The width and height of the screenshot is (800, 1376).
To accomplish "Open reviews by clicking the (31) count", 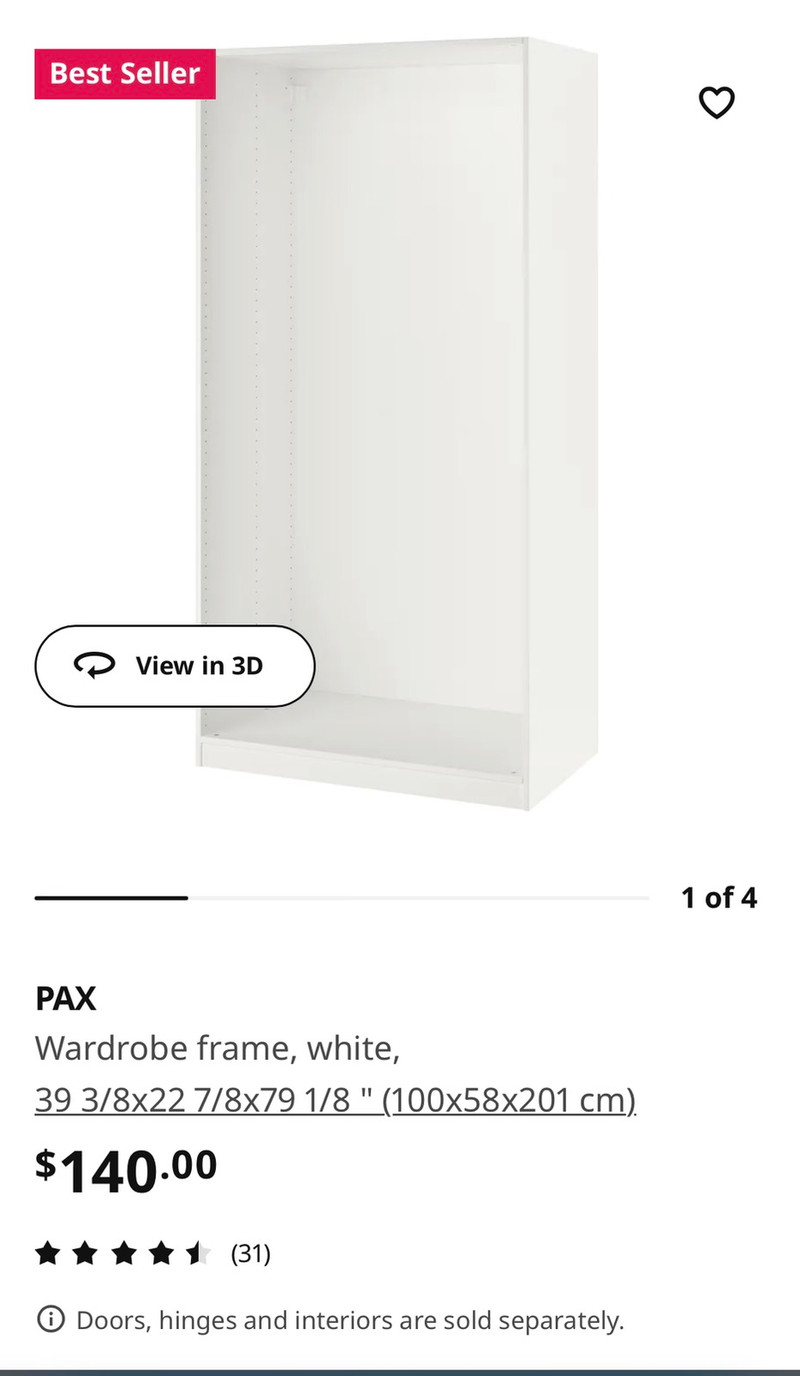I will click(x=251, y=1253).
